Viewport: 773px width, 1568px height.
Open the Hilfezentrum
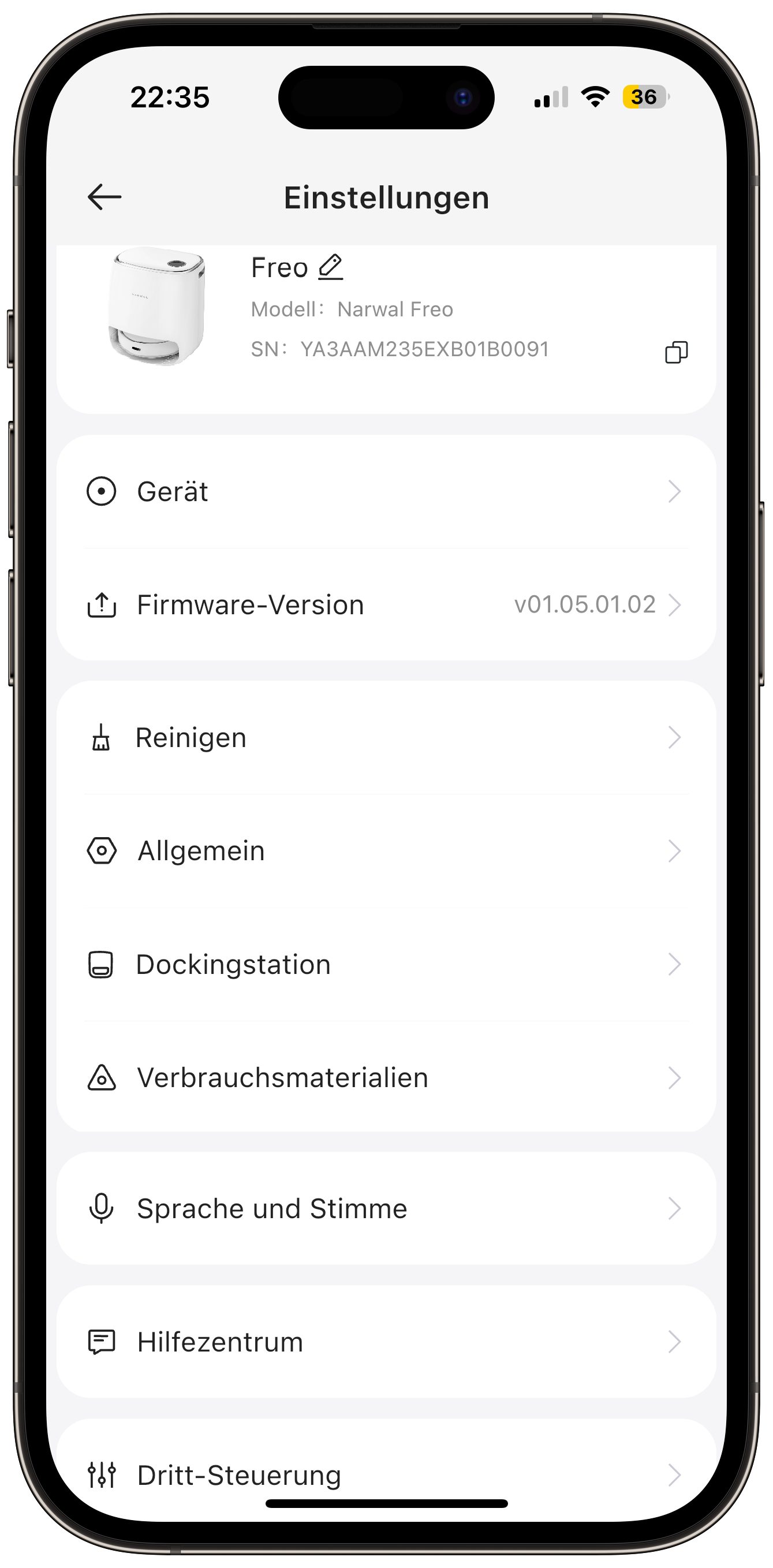pos(387,1342)
